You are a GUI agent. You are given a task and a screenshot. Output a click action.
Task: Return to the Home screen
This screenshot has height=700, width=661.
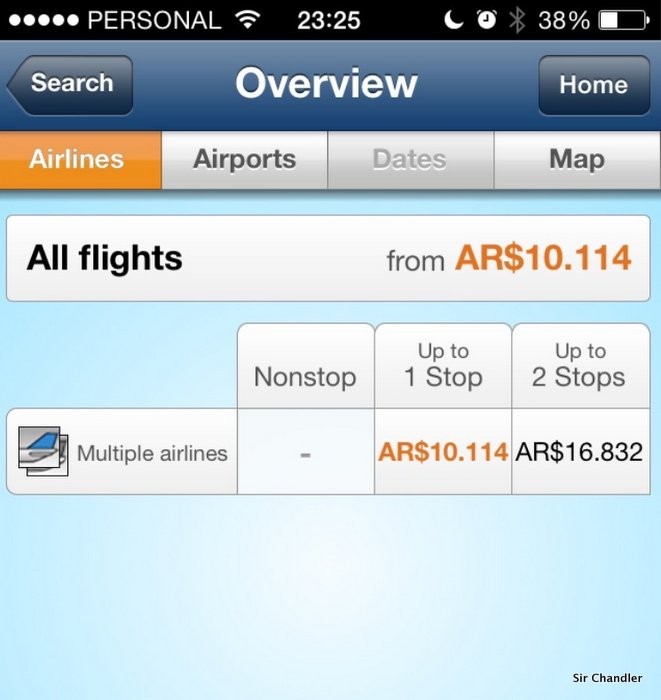[x=593, y=84]
